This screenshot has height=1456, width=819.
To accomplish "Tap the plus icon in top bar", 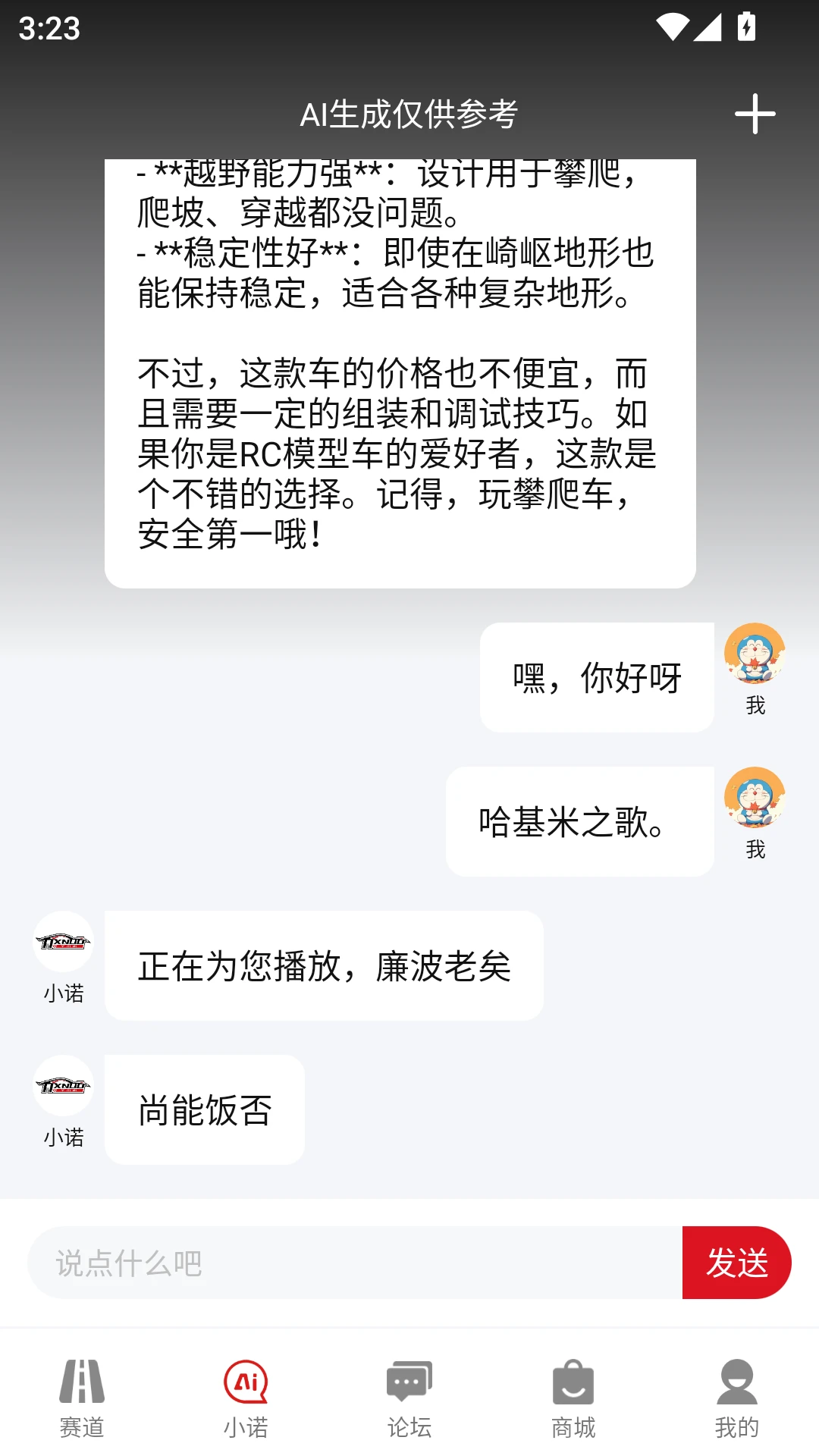I will tap(754, 114).
